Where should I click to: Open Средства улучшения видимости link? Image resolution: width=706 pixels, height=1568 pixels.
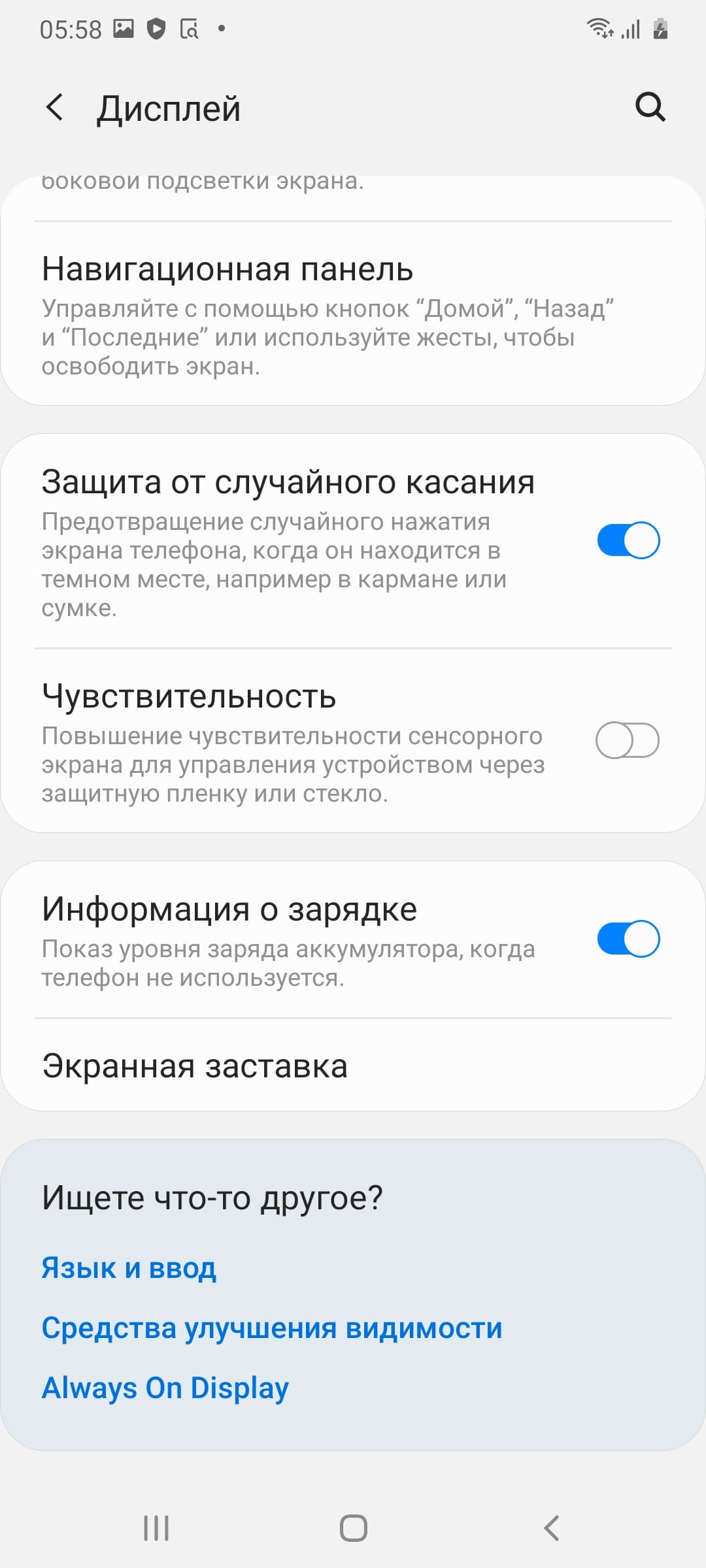tap(272, 1328)
